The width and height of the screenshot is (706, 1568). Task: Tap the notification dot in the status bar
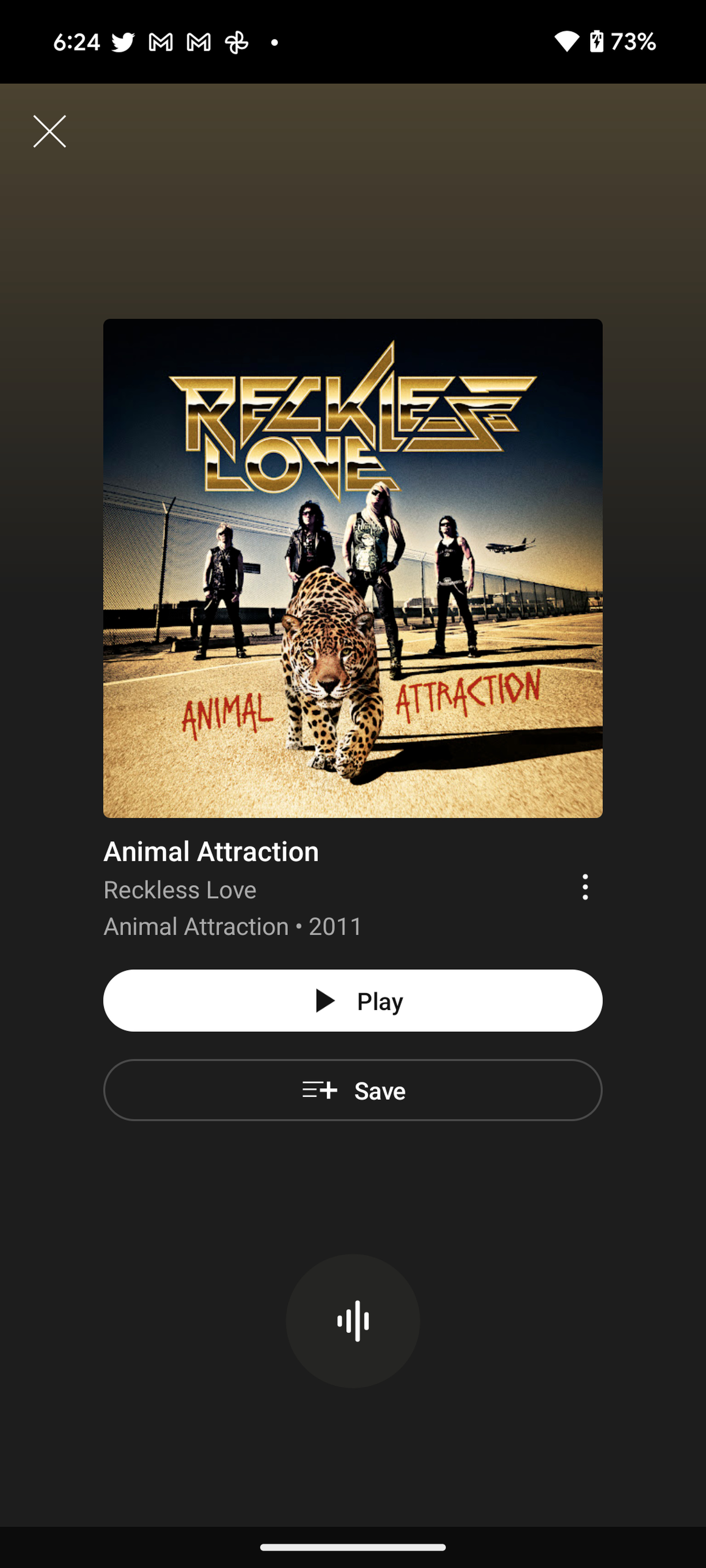coord(274,41)
